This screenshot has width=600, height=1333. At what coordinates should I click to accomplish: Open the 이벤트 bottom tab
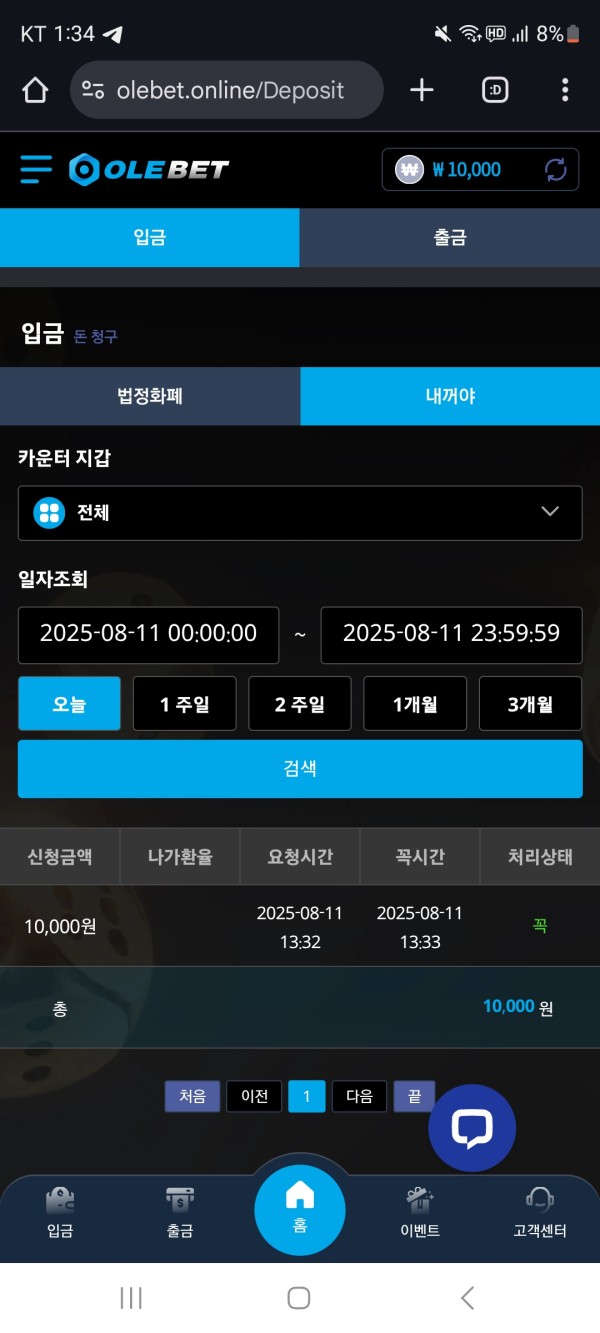[420, 1212]
